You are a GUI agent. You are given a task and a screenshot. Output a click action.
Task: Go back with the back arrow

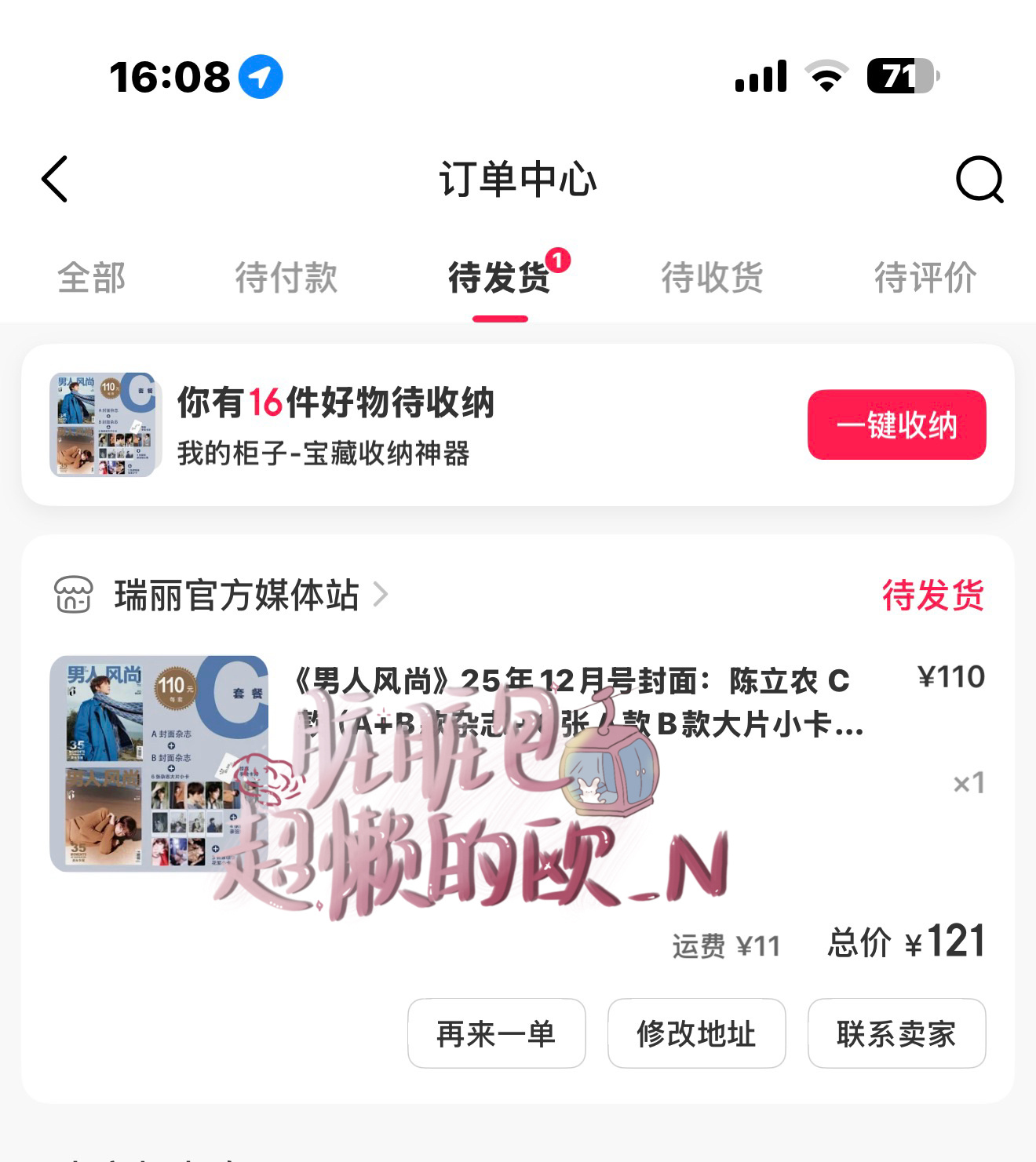click(55, 179)
